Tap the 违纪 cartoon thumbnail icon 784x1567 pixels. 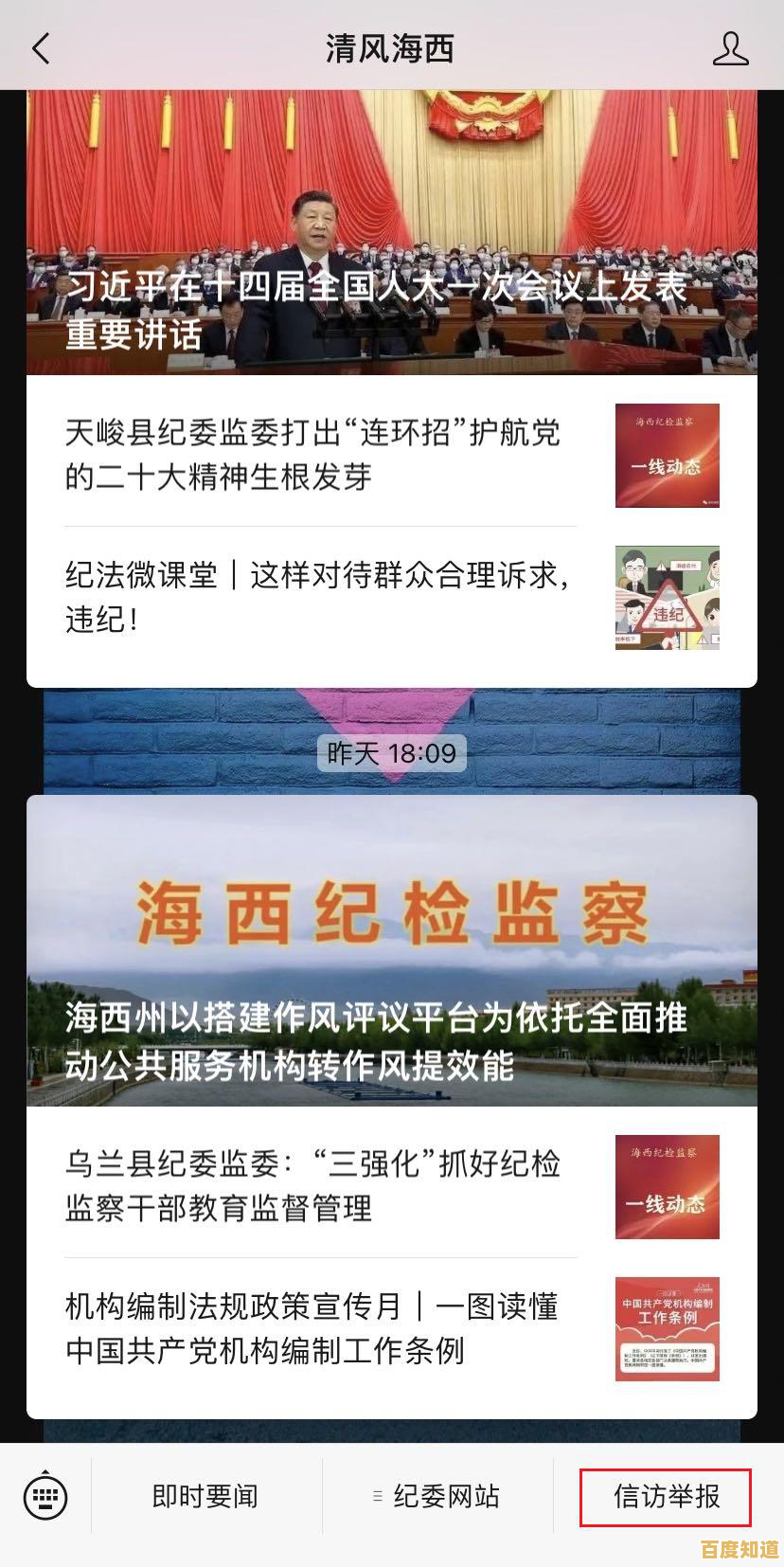pyautogui.click(x=668, y=599)
